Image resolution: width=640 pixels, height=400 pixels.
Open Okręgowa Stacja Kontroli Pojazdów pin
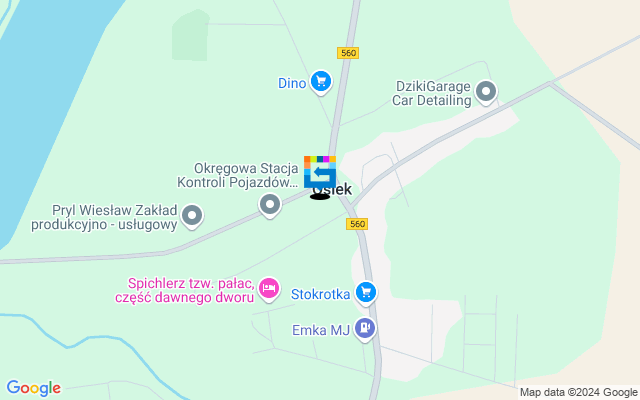pyautogui.click(x=269, y=205)
